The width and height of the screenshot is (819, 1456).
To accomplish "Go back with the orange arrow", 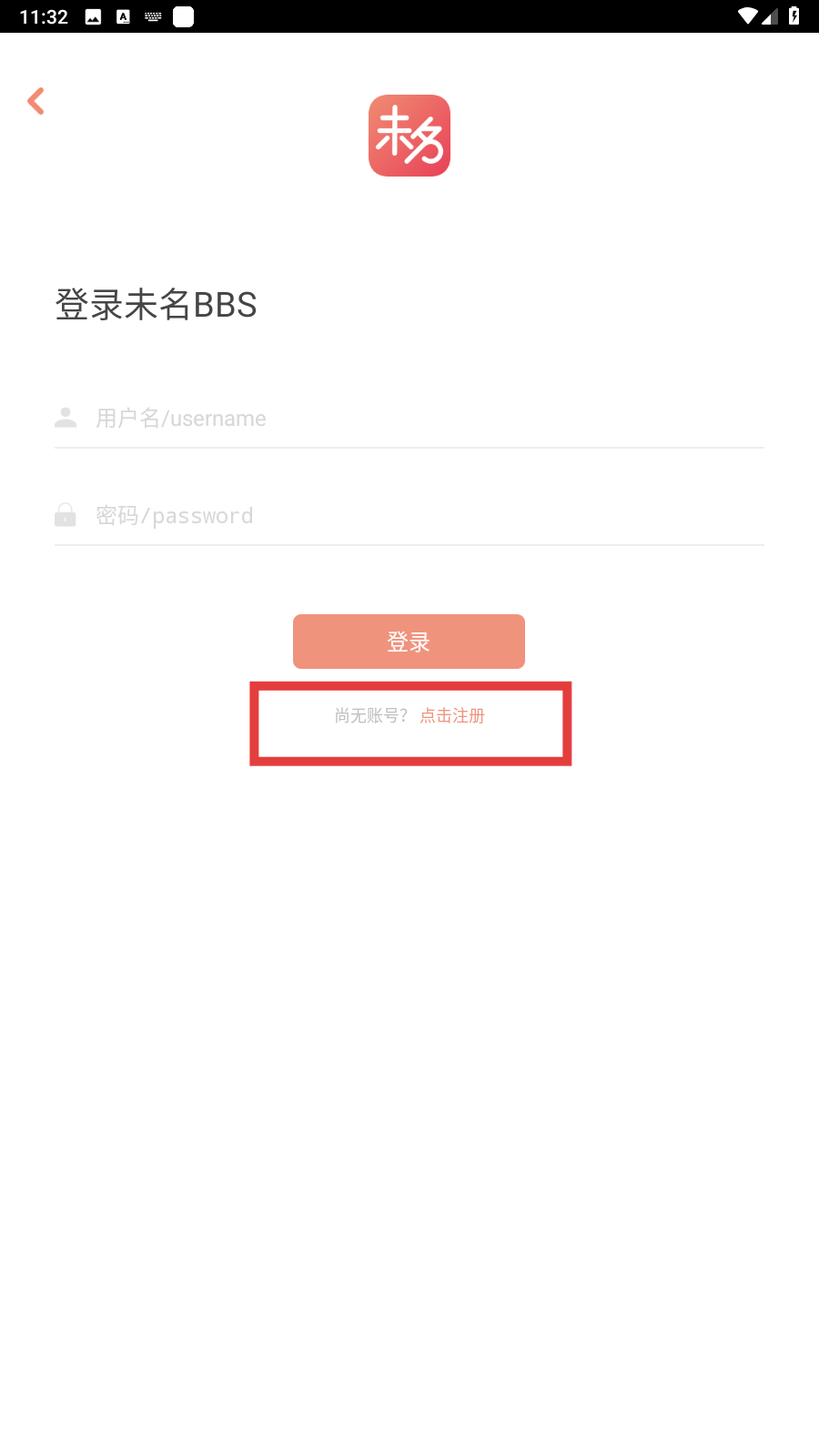I will point(36,101).
